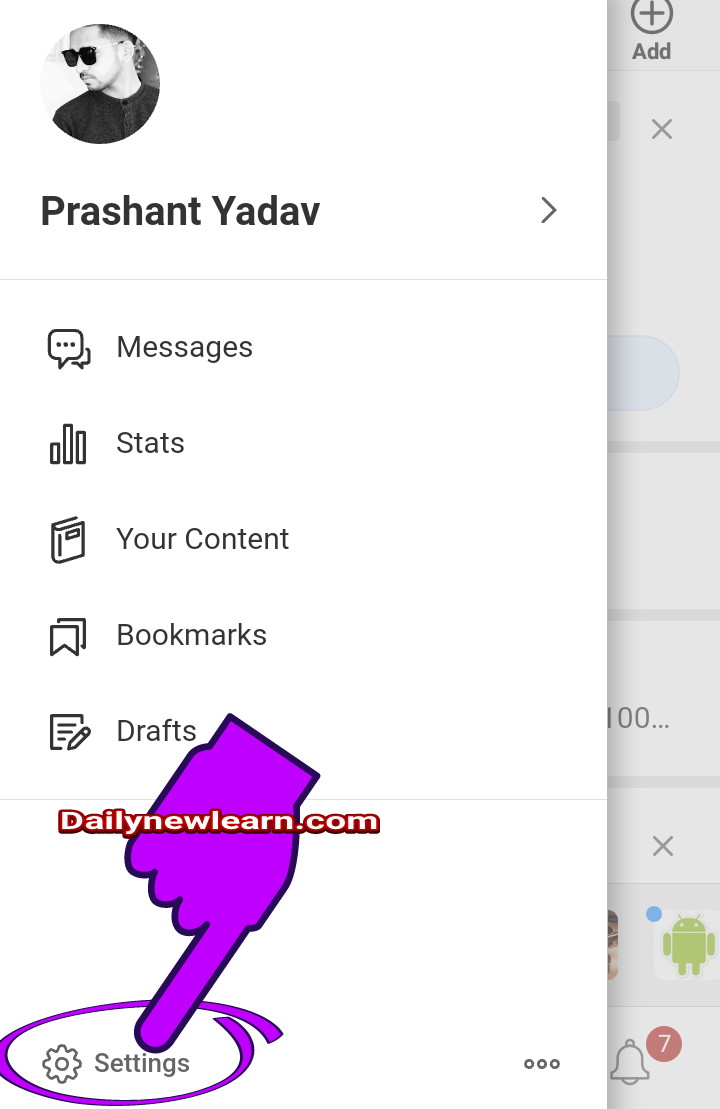Open the three-dot more options

point(542,1064)
